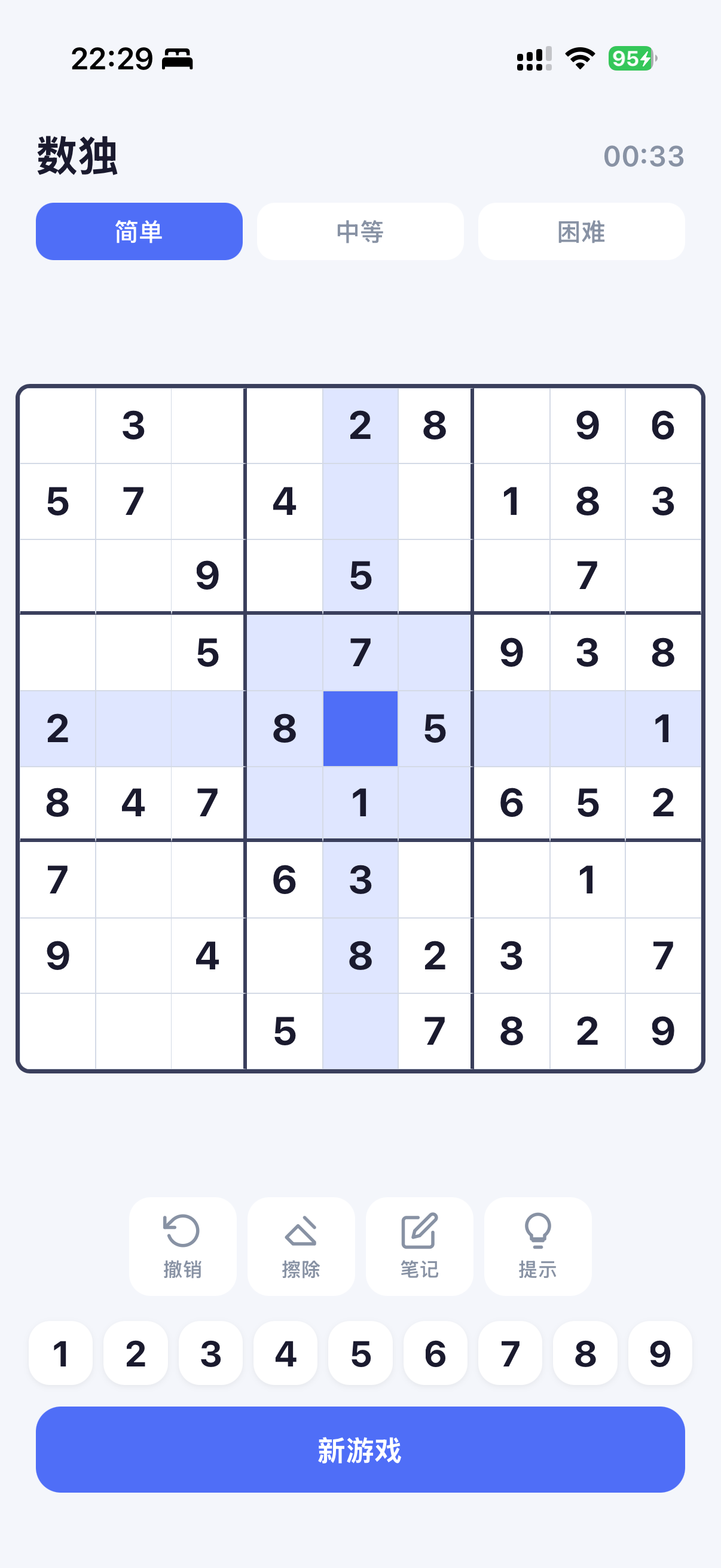Enter number 1 from the keypad

(60, 1353)
